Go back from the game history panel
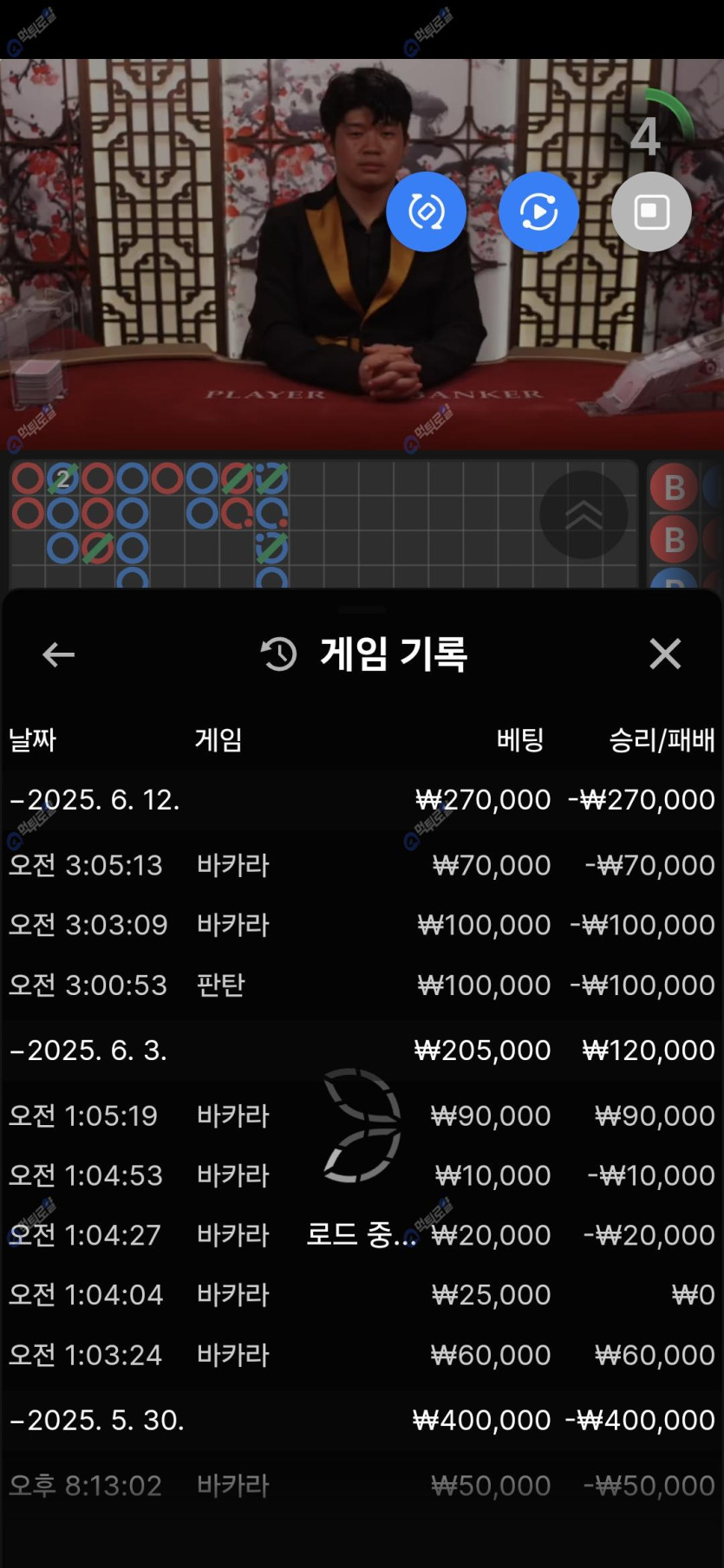The image size is (724, 1568). coord(58,654)
